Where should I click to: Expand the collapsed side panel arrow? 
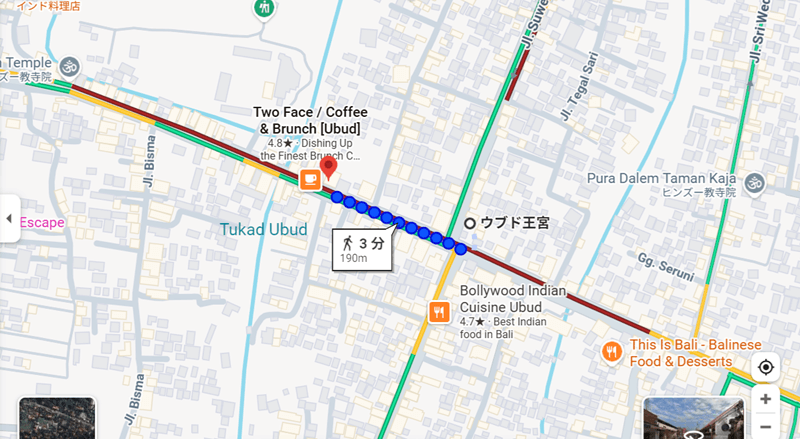pyautogui.click(x=10, y=218)
